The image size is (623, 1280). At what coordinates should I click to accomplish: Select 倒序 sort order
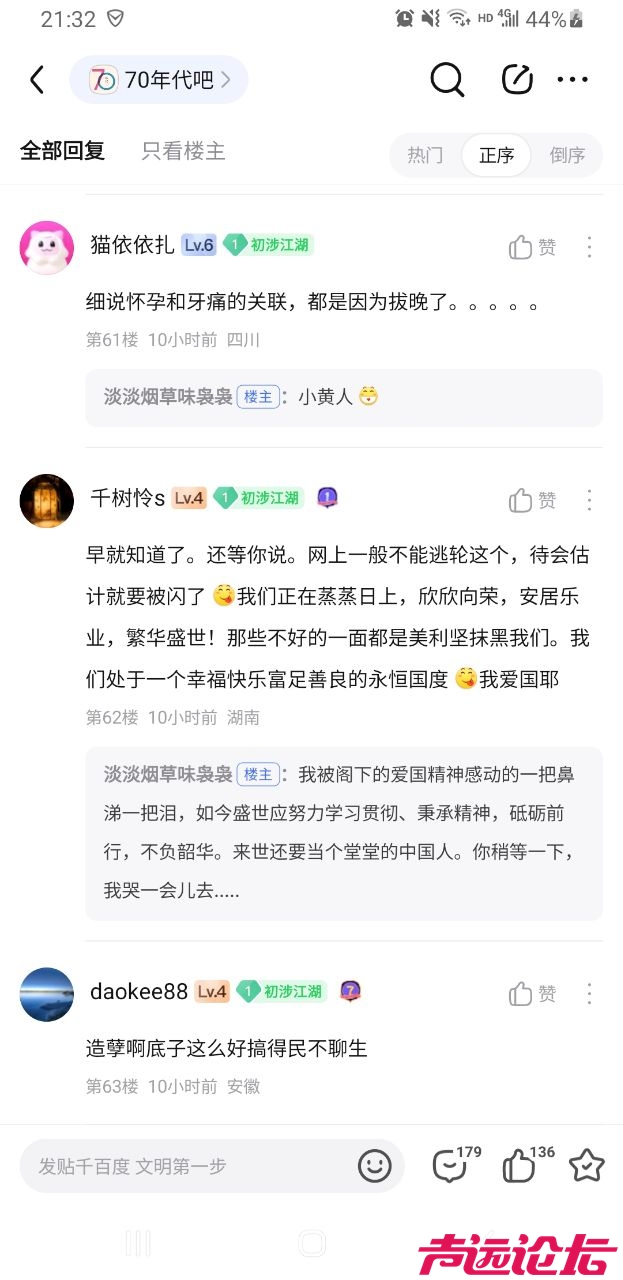click(x=567, y=155)
